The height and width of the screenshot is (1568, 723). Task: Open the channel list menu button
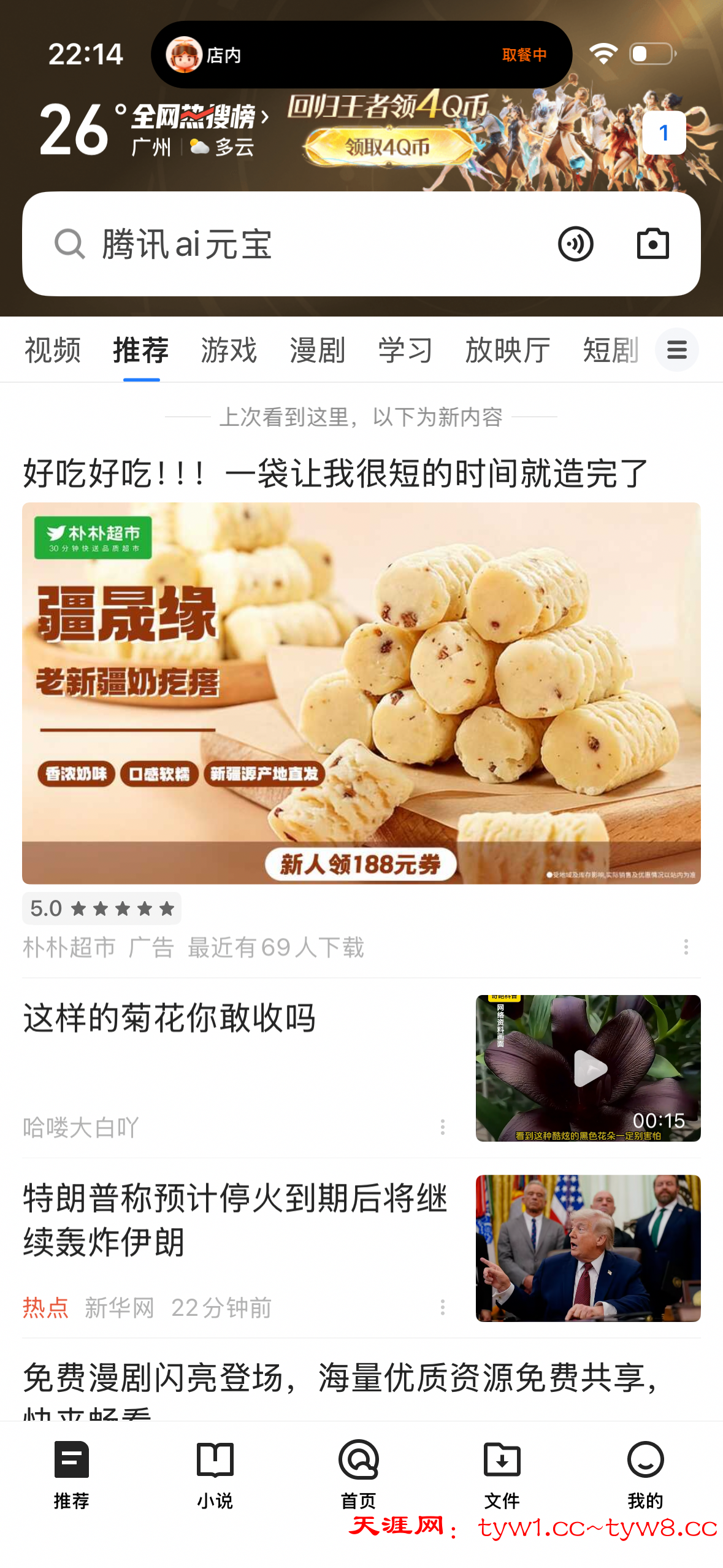tap(676, 350)
